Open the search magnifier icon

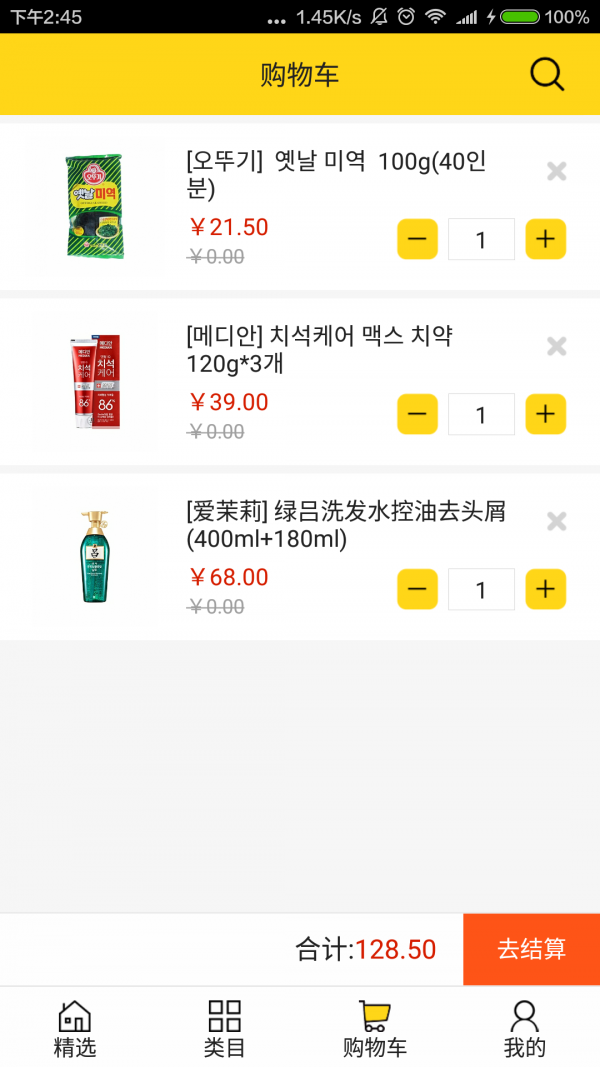coord(547,74)
